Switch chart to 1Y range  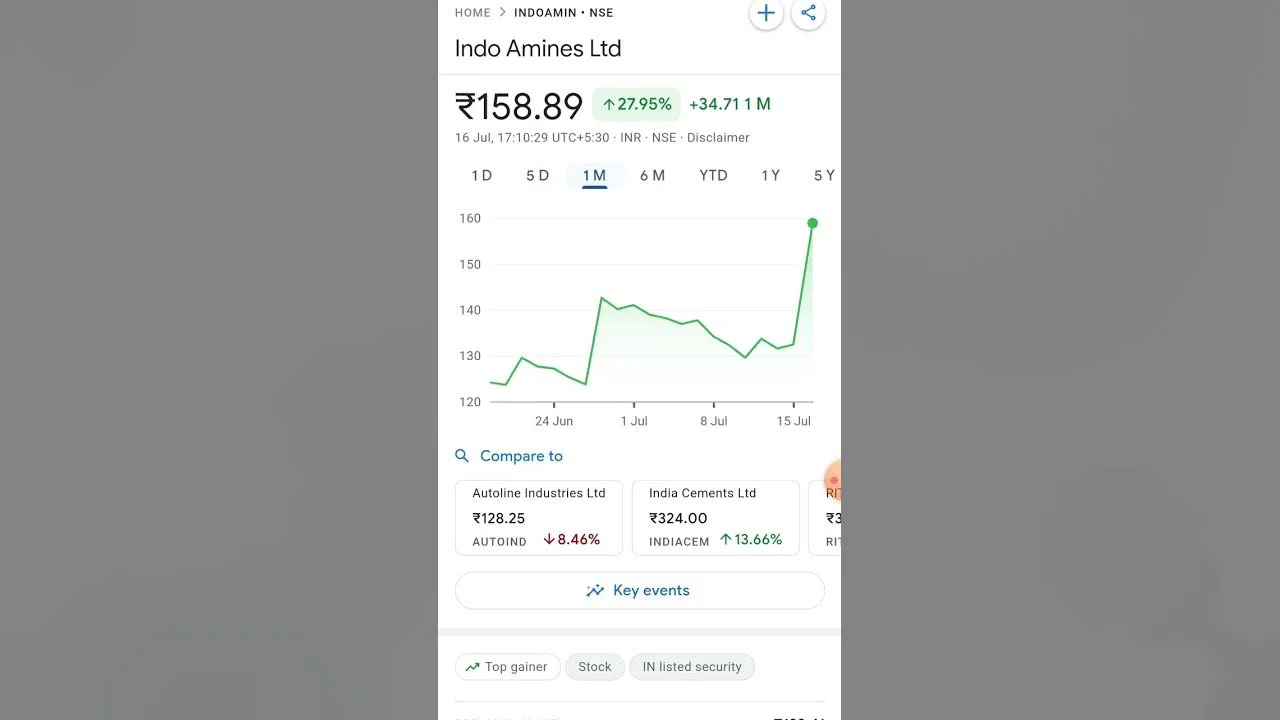click(770, 176)
